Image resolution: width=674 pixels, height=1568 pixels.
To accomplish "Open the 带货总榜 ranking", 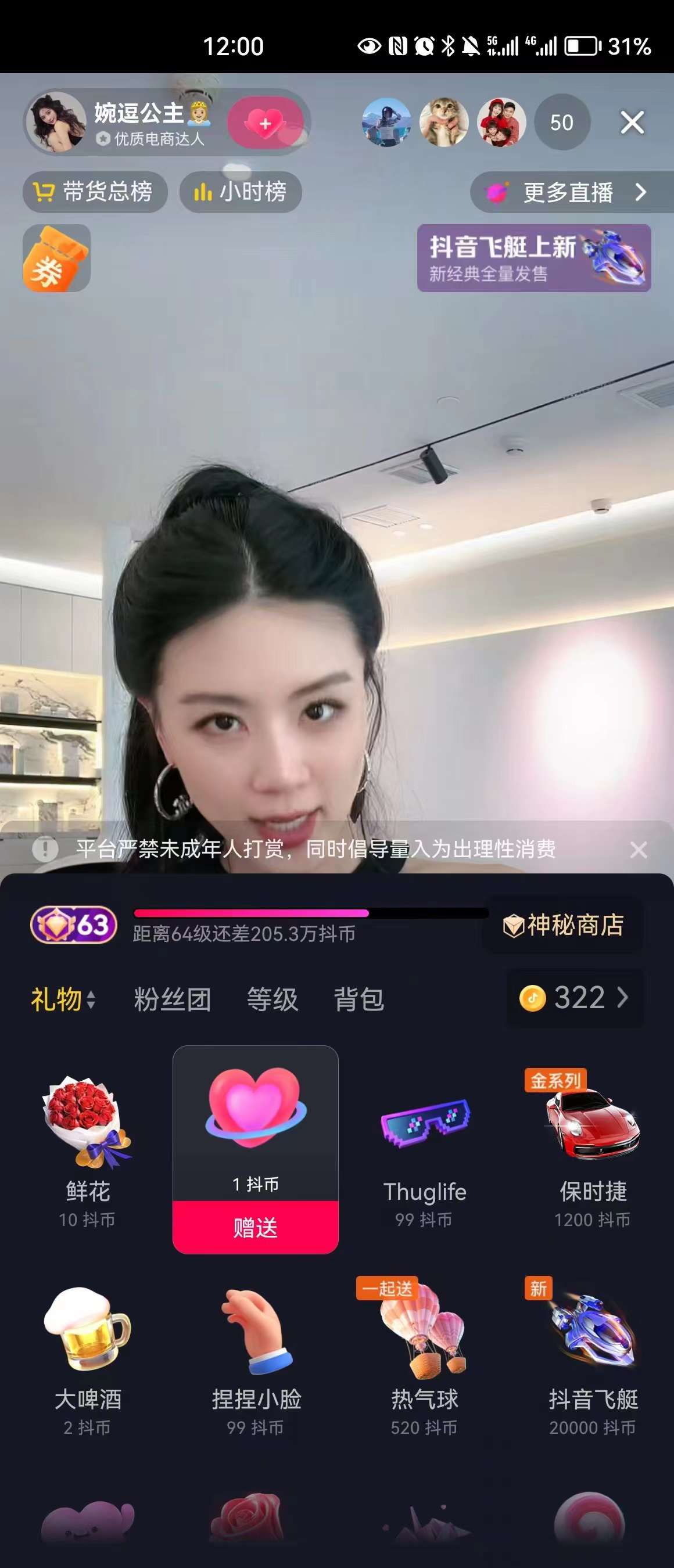I will pyautogui.click(x=95, y=192).
